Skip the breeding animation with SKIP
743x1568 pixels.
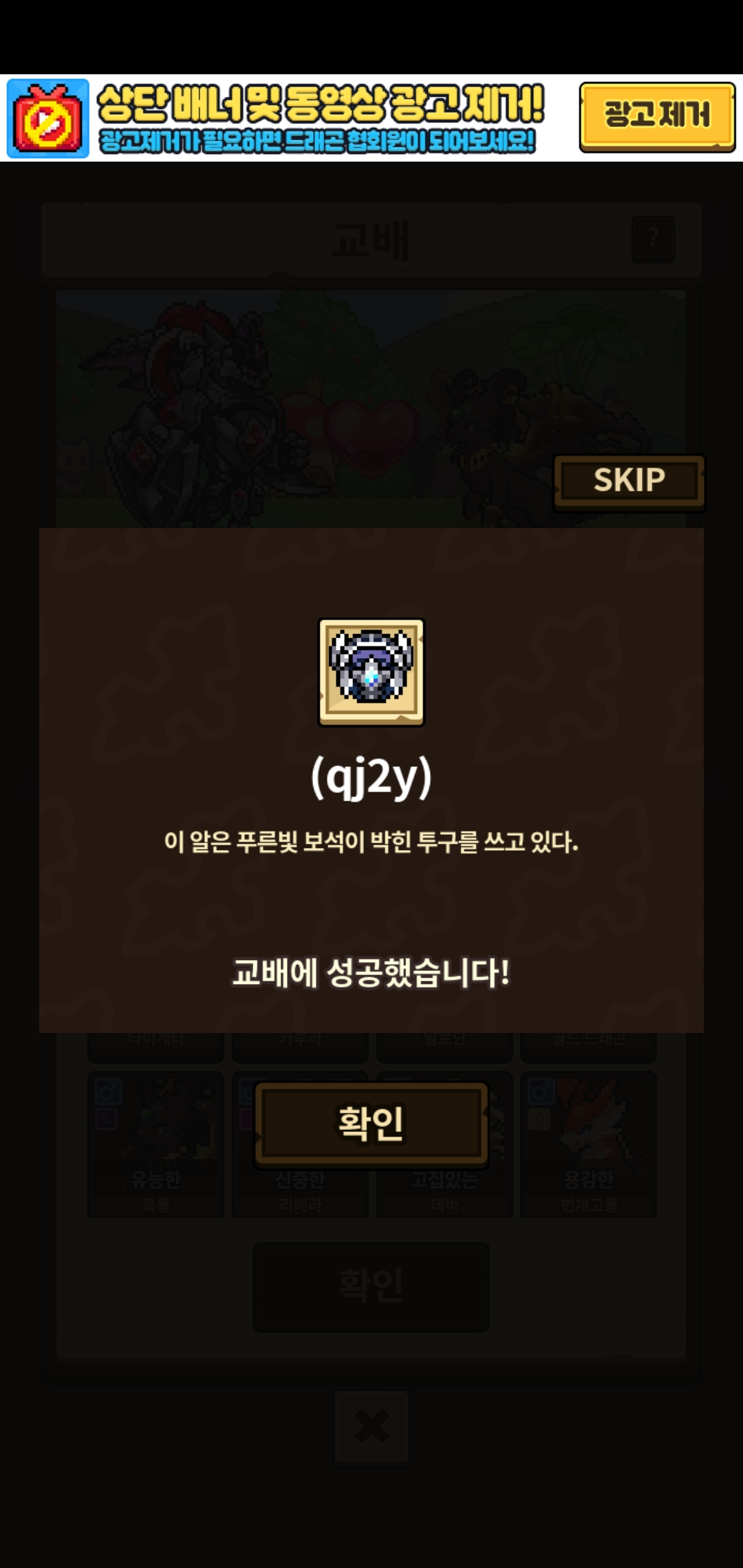(x=629, y=481)
